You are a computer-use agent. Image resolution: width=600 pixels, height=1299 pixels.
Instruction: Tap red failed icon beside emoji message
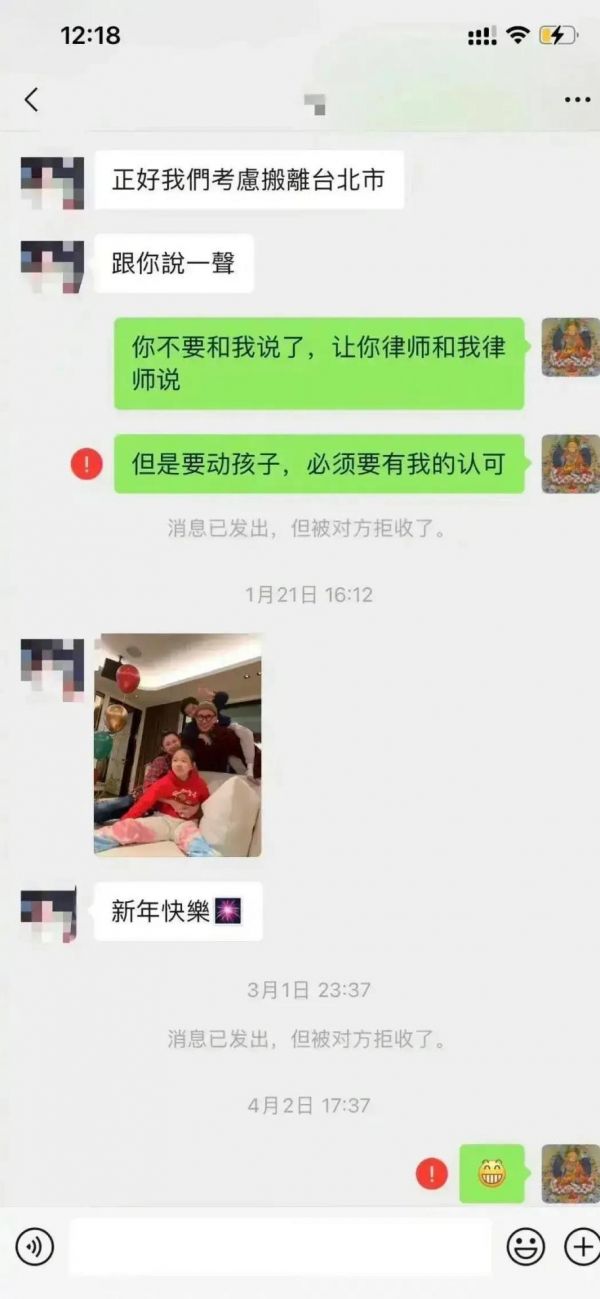[431, 1173]
